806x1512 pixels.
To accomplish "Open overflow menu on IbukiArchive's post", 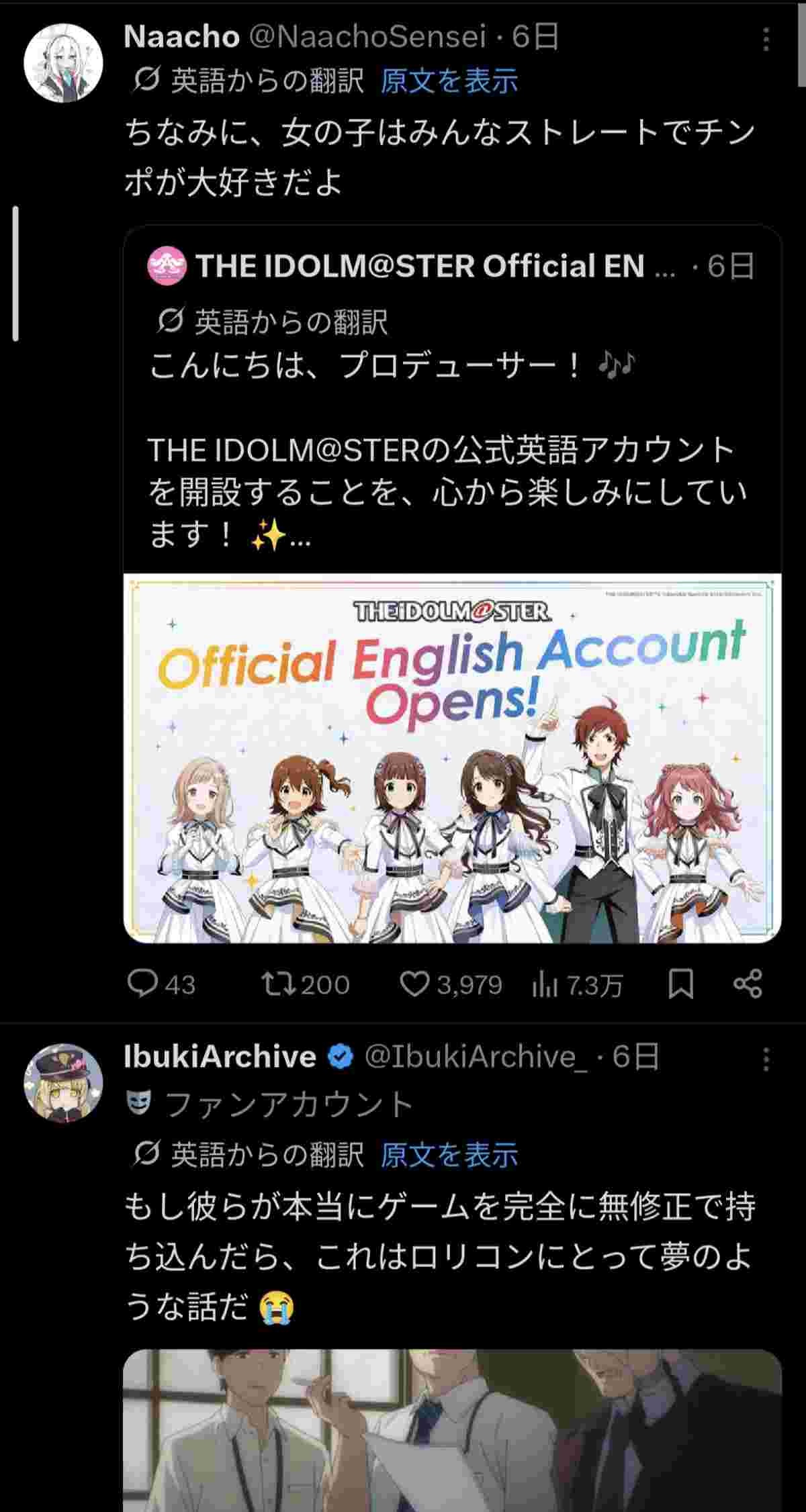I will [x=766, y=1060].
